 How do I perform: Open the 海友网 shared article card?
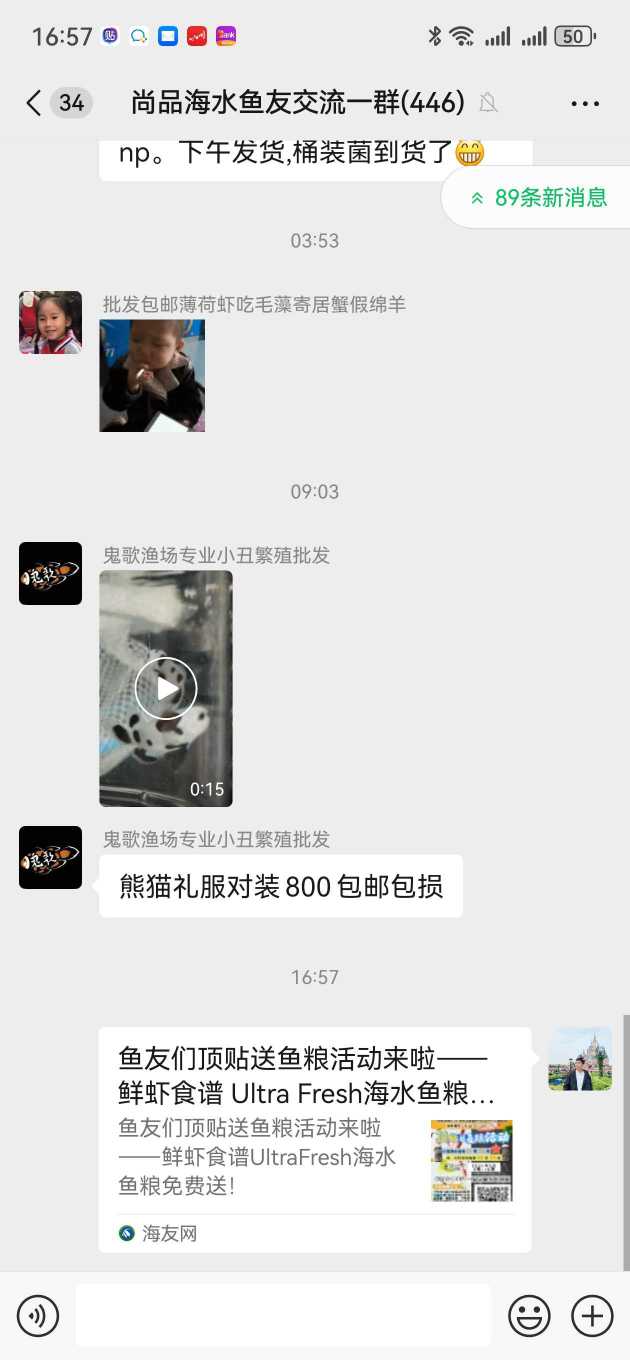(314, 1139)
